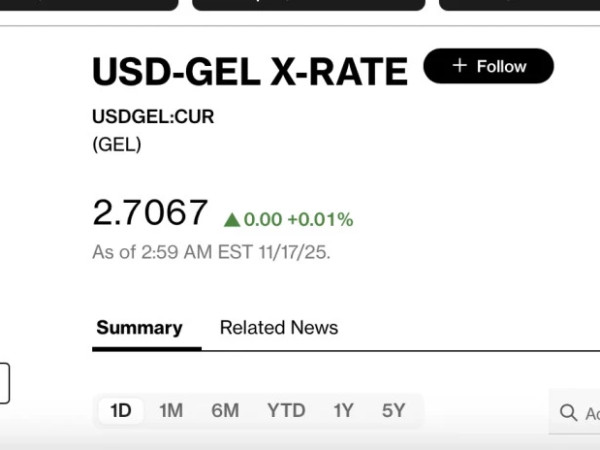
Task: Choose the 5Y chart range
Action: pyautogui.click(x=394, y=411)
